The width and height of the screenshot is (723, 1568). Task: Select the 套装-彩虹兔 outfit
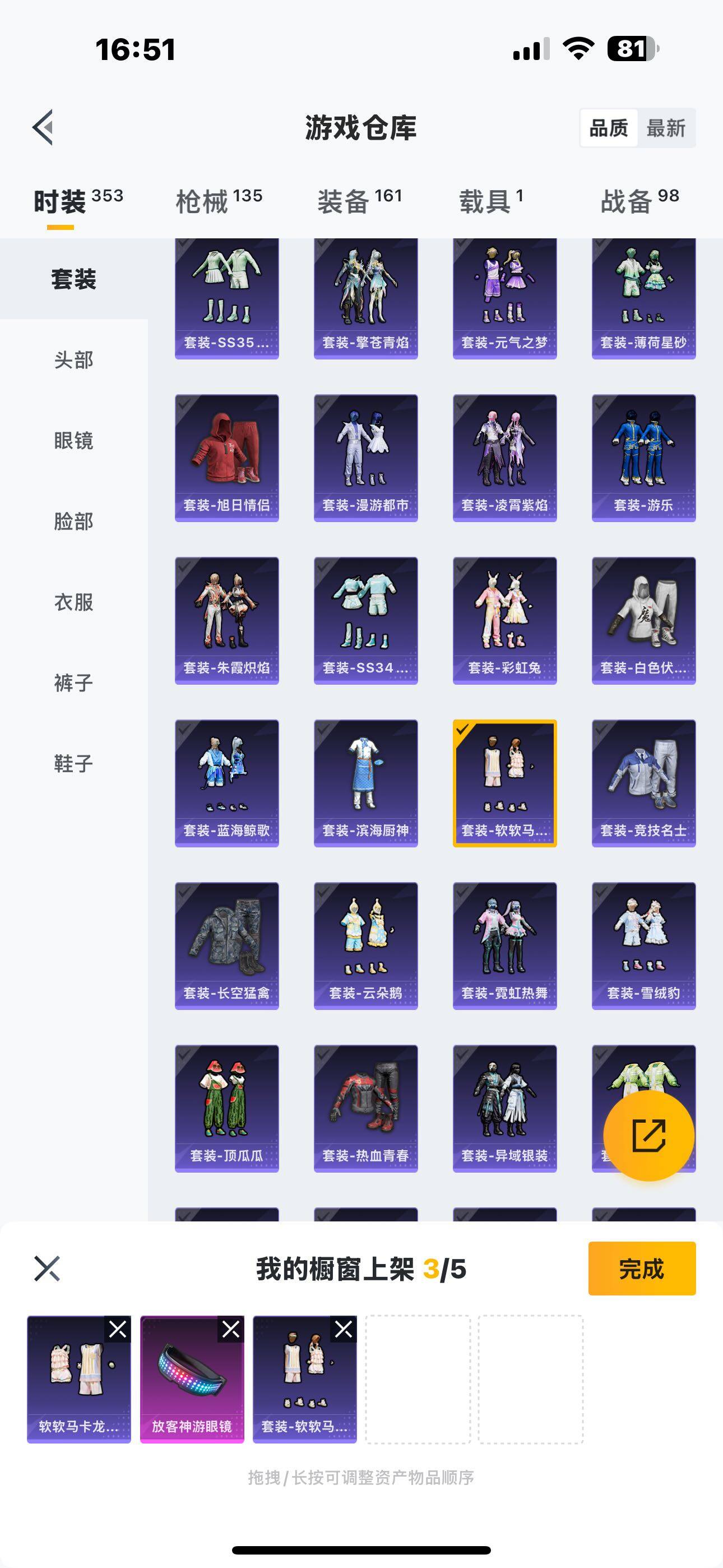pyautogui.click(x=504, y=620)
